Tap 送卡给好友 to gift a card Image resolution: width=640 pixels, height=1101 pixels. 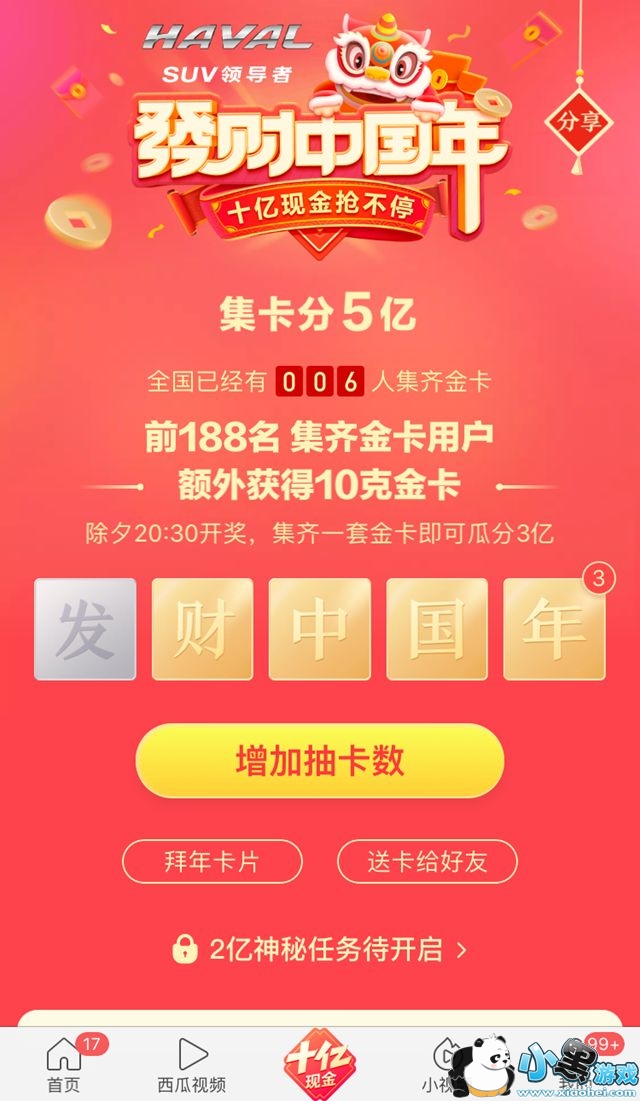point(427,861)
